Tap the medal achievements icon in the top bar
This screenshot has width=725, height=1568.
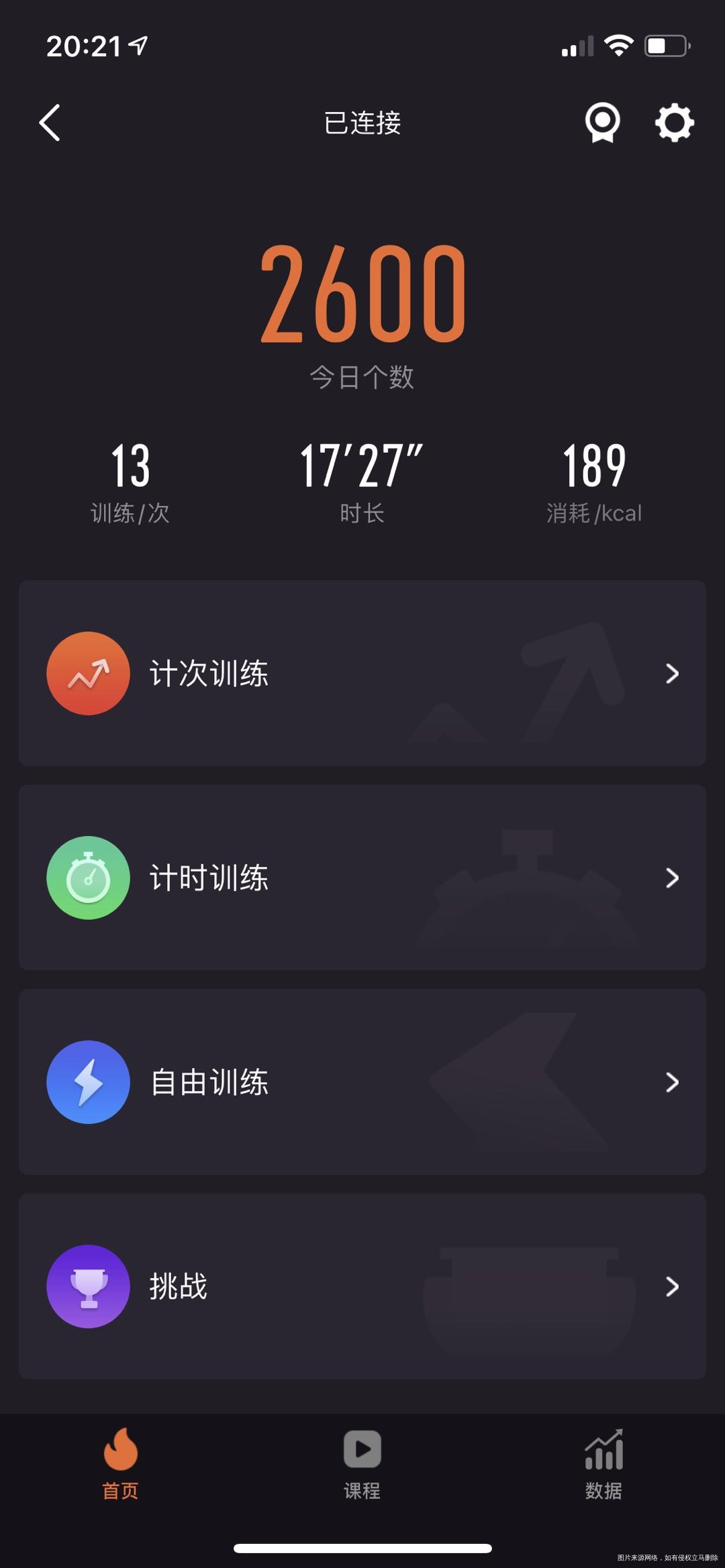tap(602, 123)
